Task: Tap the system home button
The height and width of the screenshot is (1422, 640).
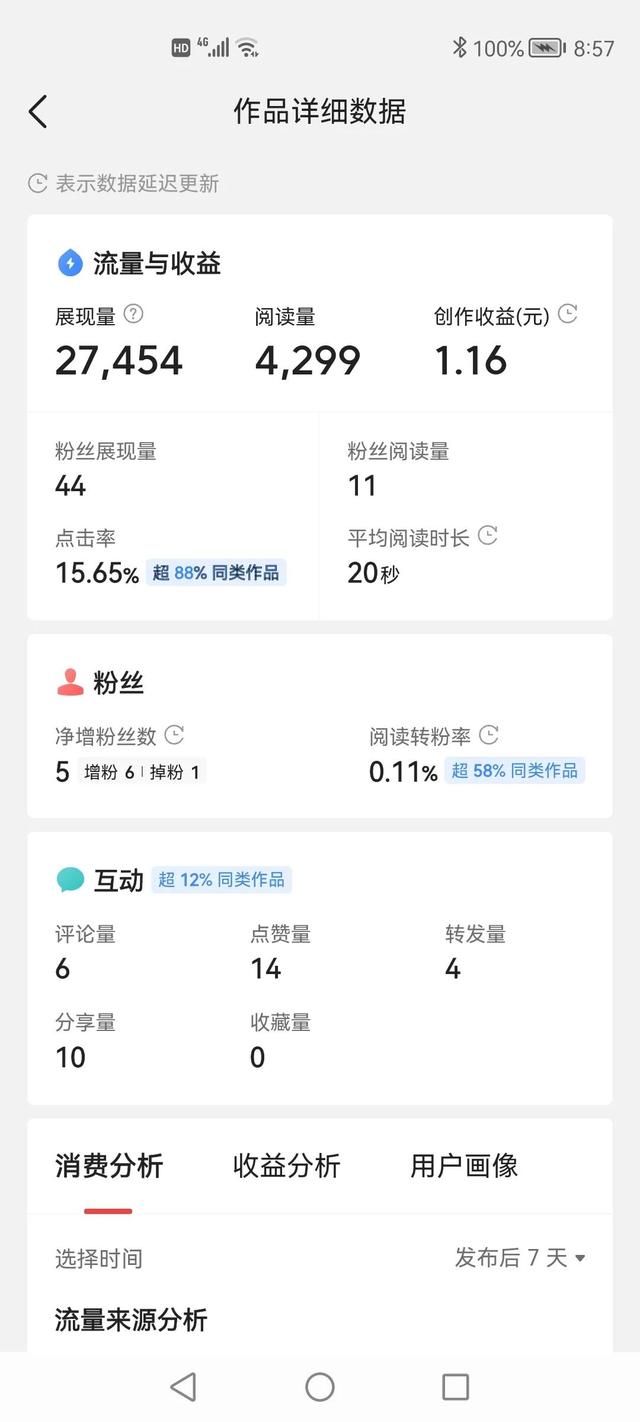Action: point(320,1386)
